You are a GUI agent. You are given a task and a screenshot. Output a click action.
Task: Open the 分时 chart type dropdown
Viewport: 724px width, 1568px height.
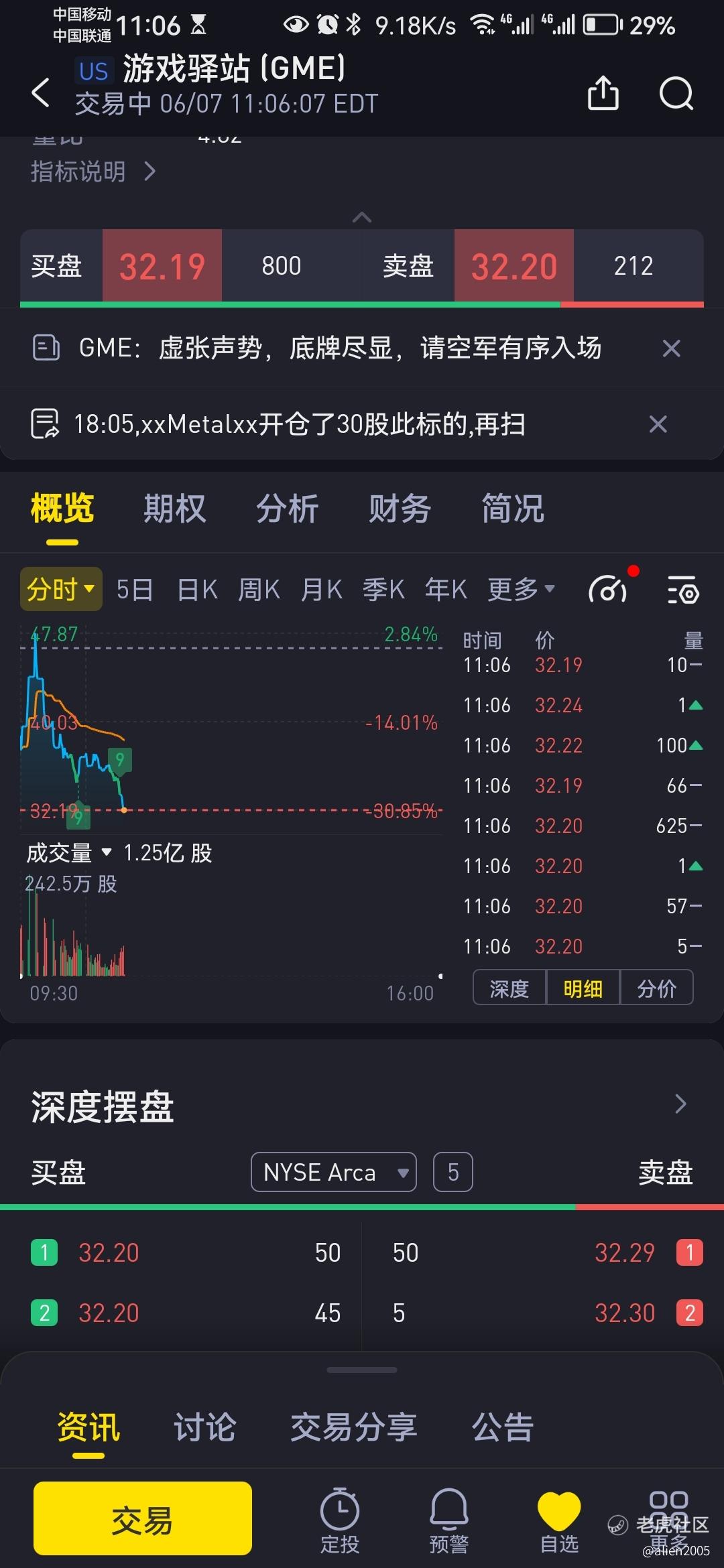pyautogui.click(x=61, y=589)
